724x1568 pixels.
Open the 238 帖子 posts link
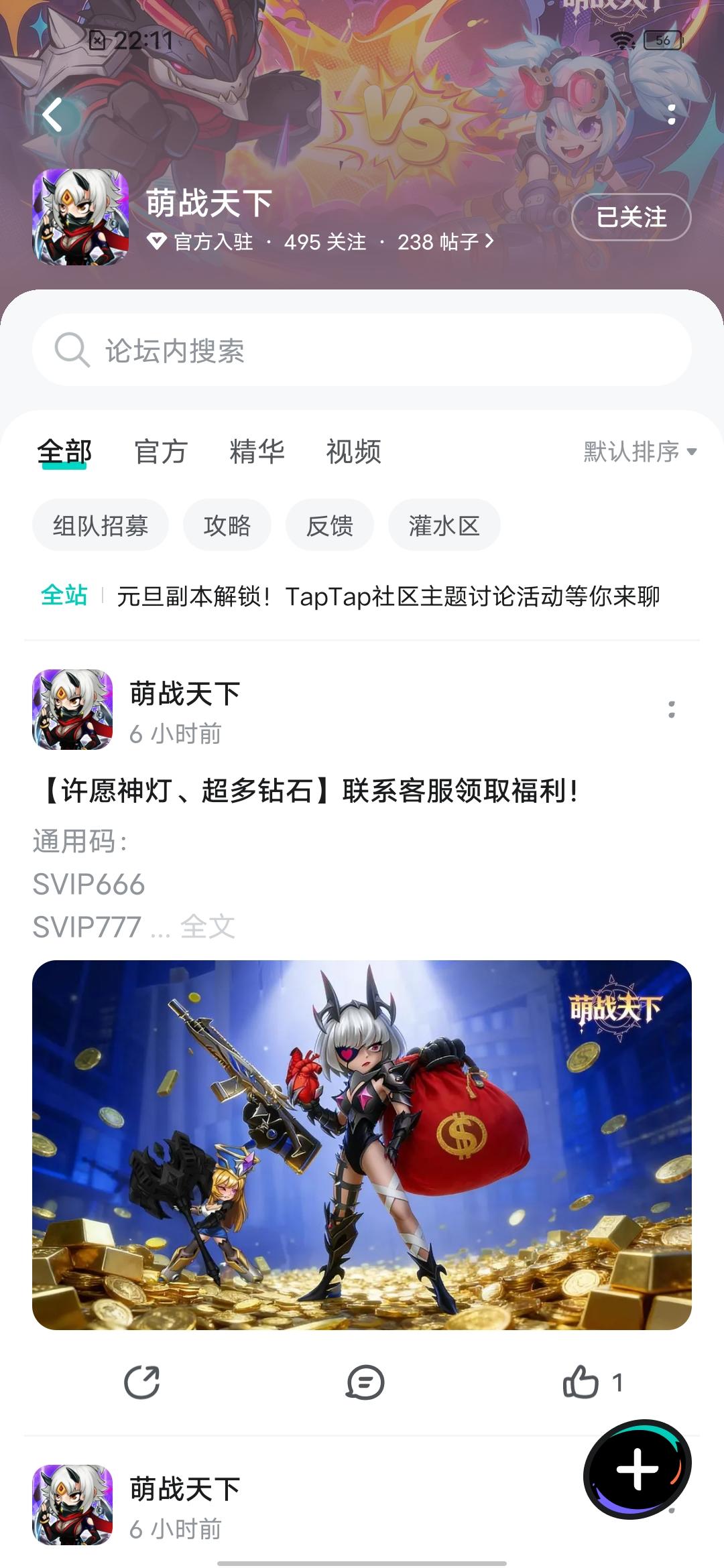(445, 242)
